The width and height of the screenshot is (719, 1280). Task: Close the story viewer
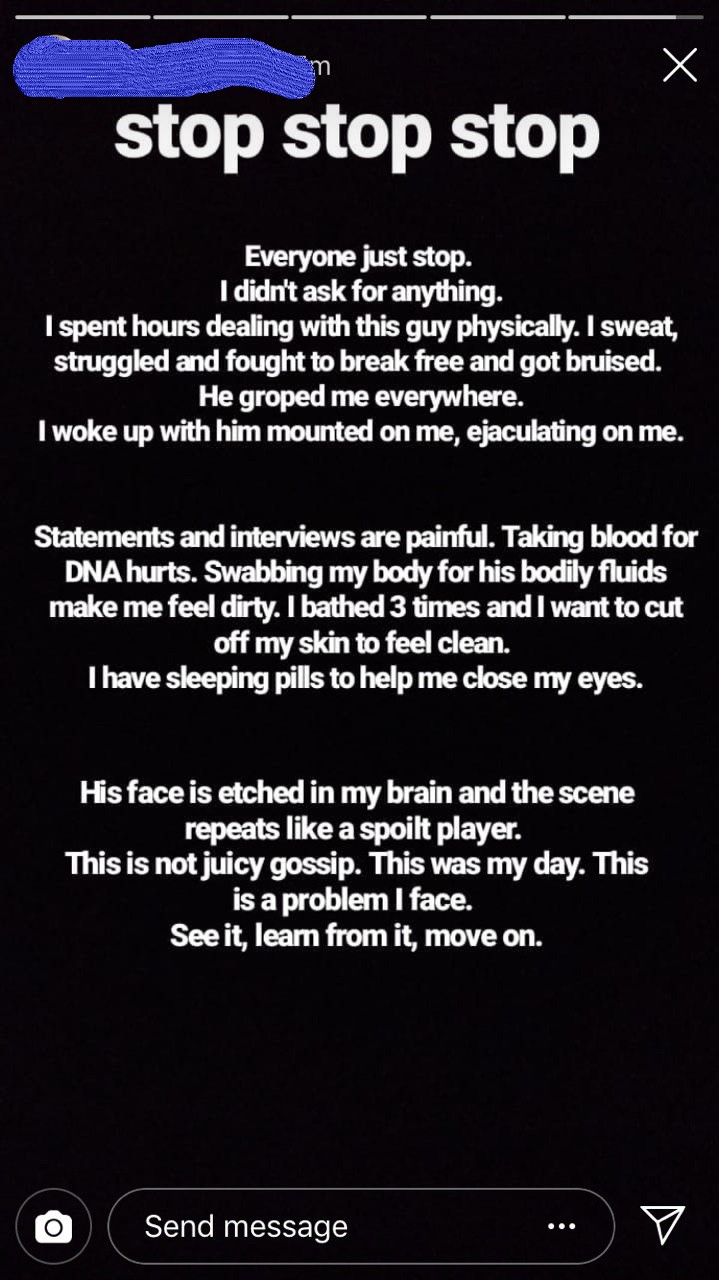(680, 66)
